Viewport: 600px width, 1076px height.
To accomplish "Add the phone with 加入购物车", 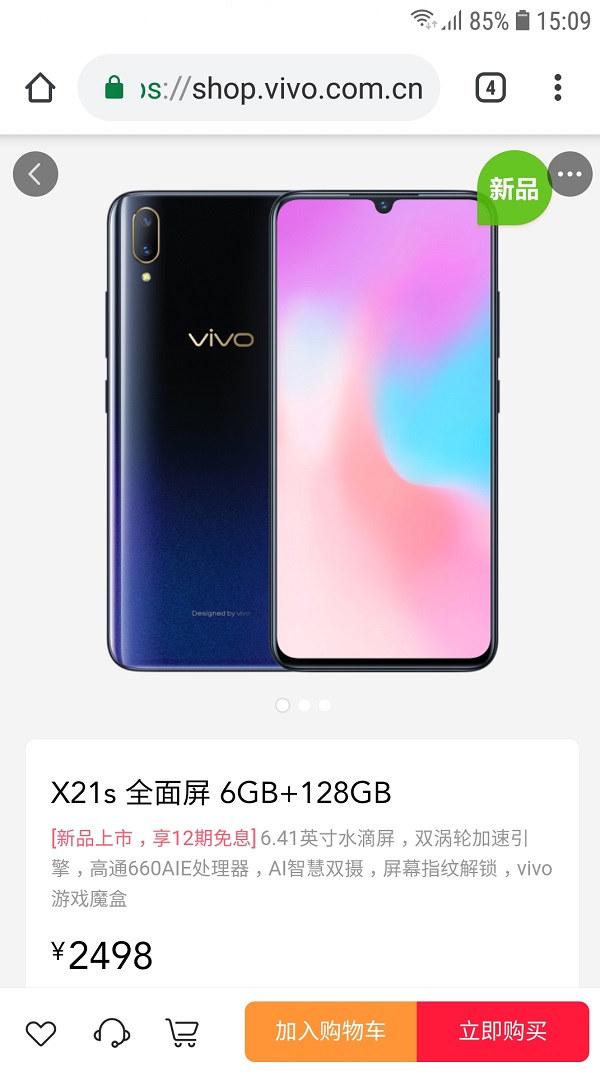I will click(331, 1031).
